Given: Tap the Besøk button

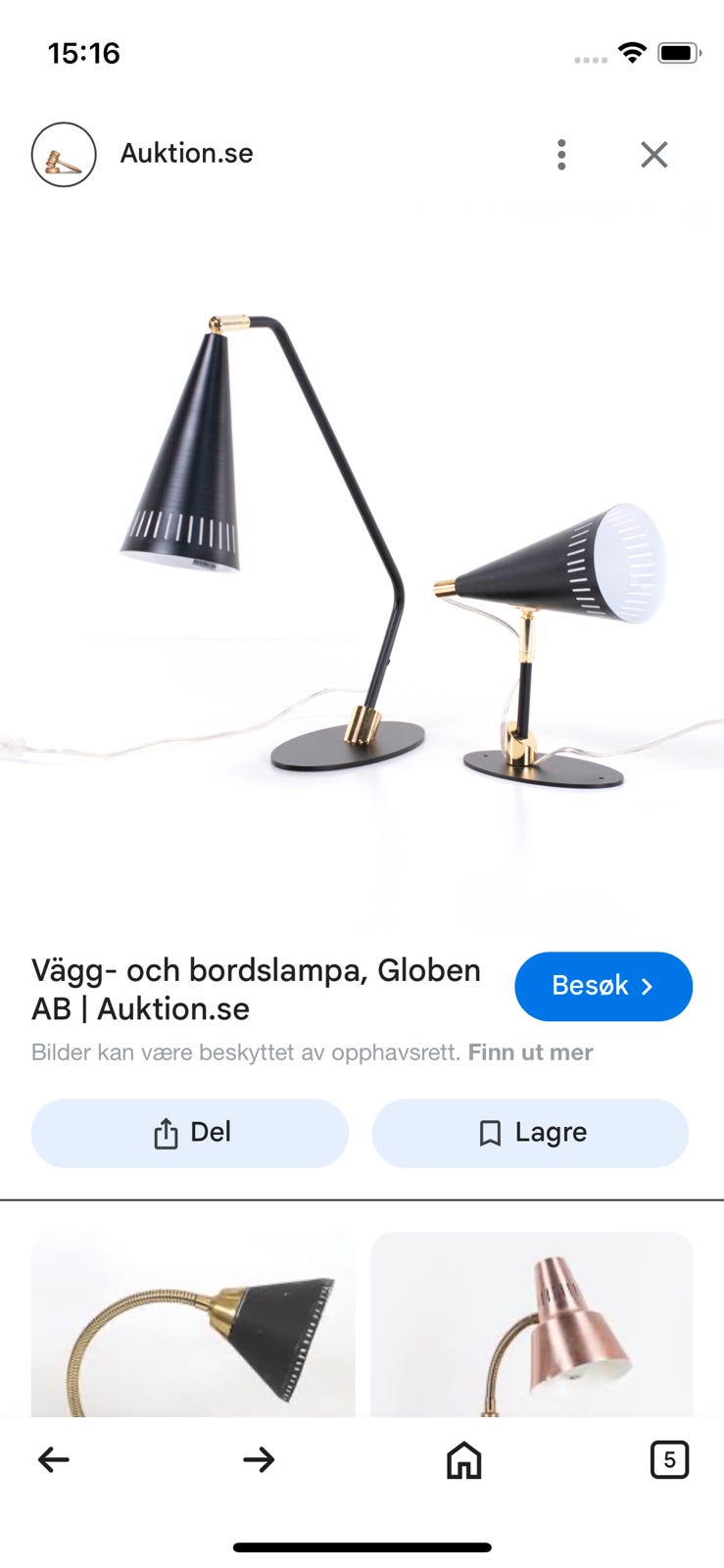Looking at the screenshot, I should (x=603, y=986).
